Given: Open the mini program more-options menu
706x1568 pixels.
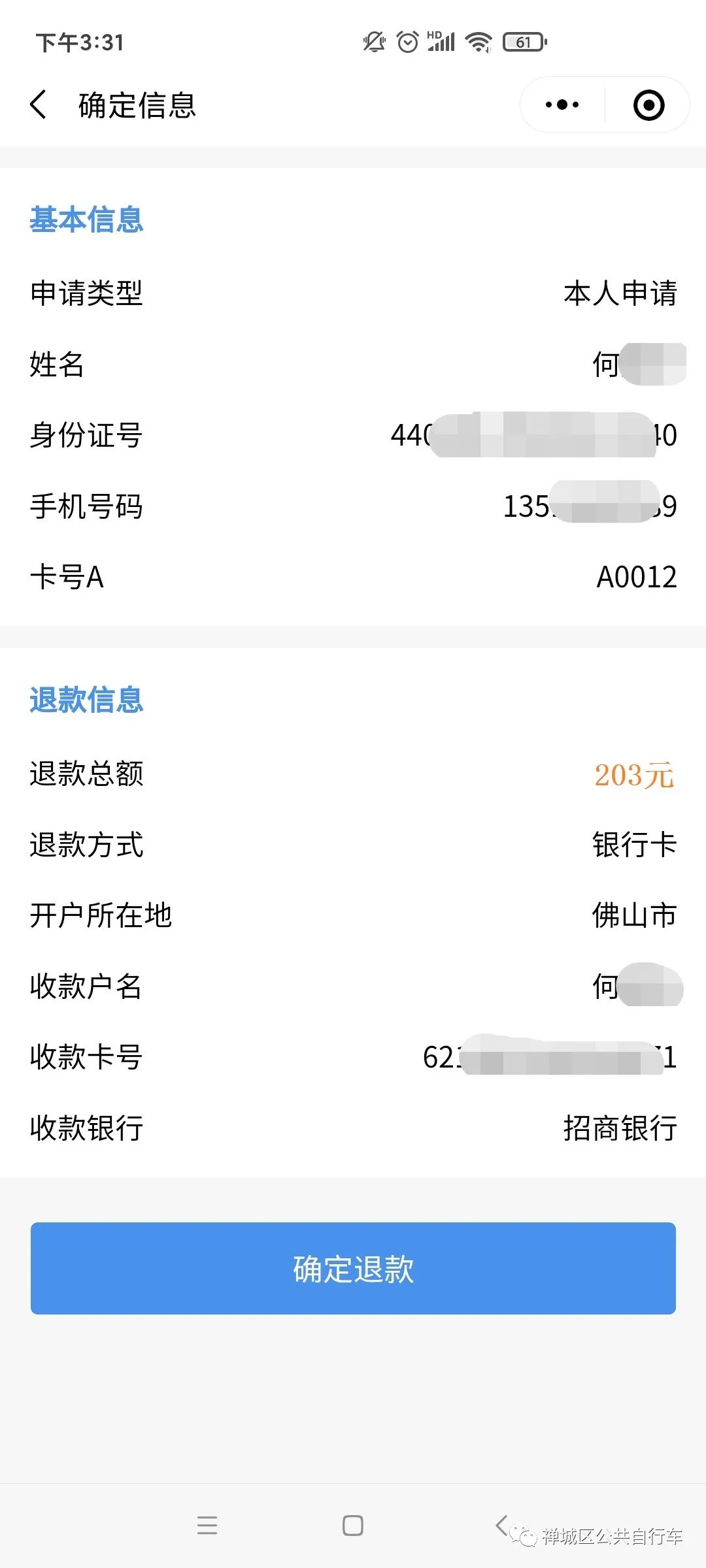Looking at the screenshot, I should [562, 105].
